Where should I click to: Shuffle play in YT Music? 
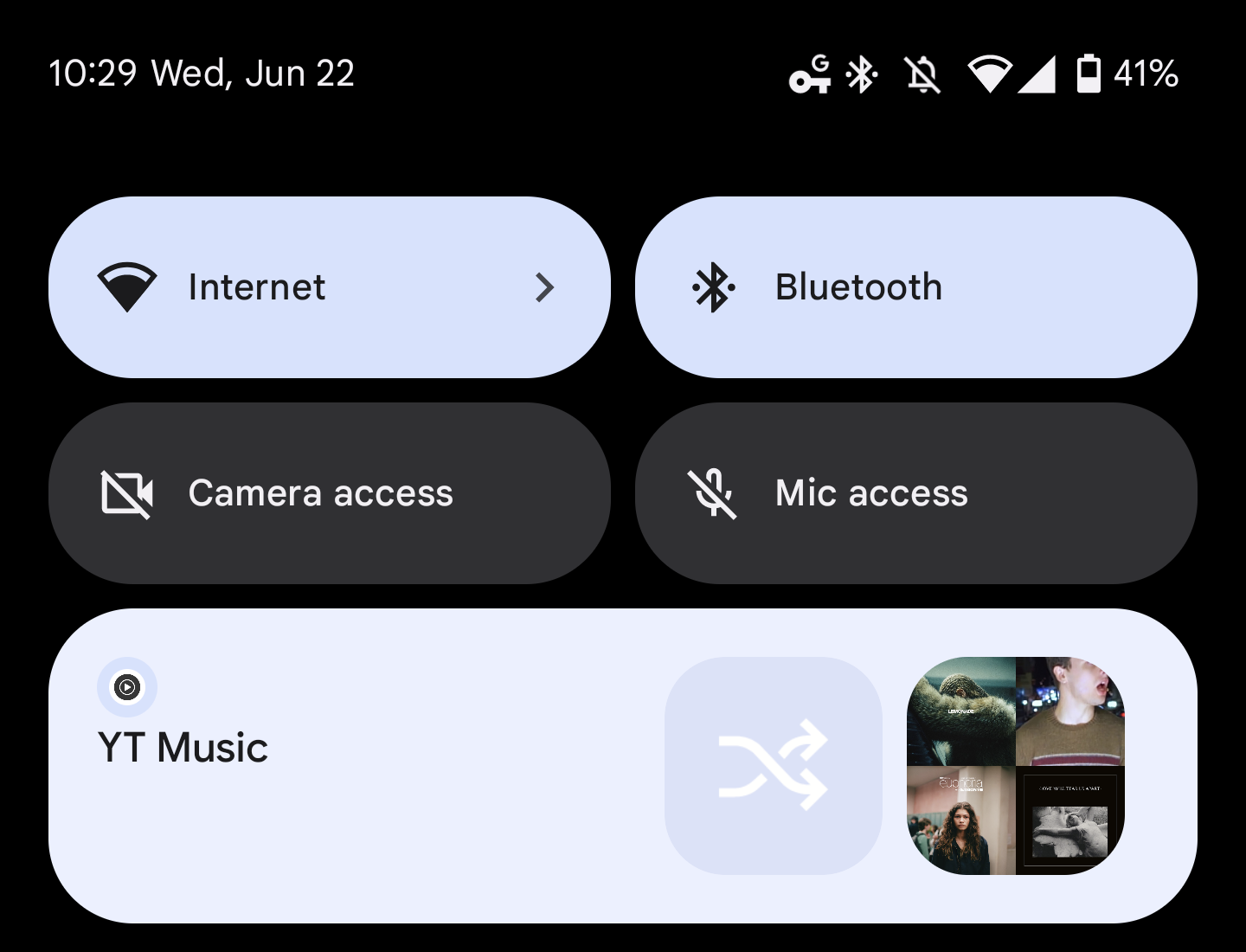(x=773, y=765)
